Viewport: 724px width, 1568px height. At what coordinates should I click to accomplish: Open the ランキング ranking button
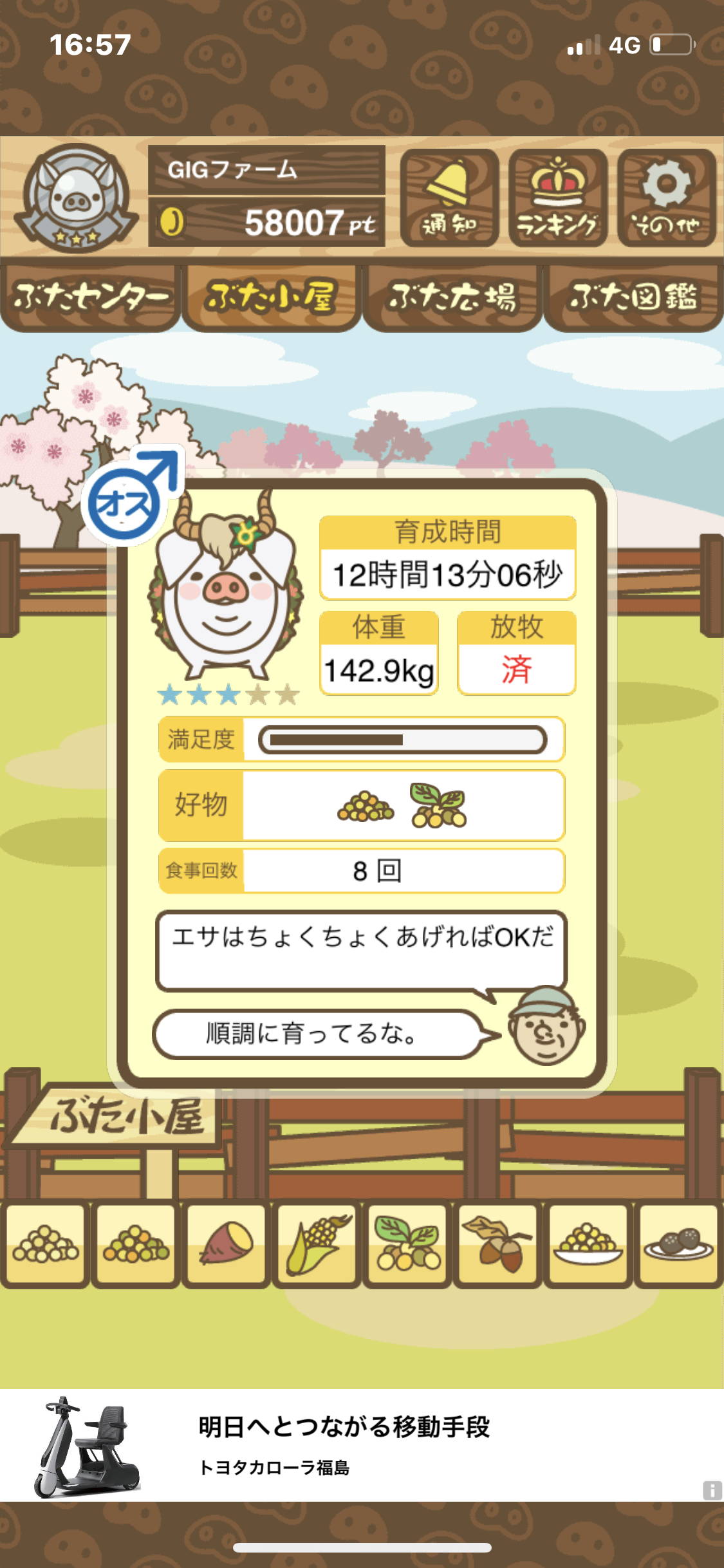tap(558, 198)
